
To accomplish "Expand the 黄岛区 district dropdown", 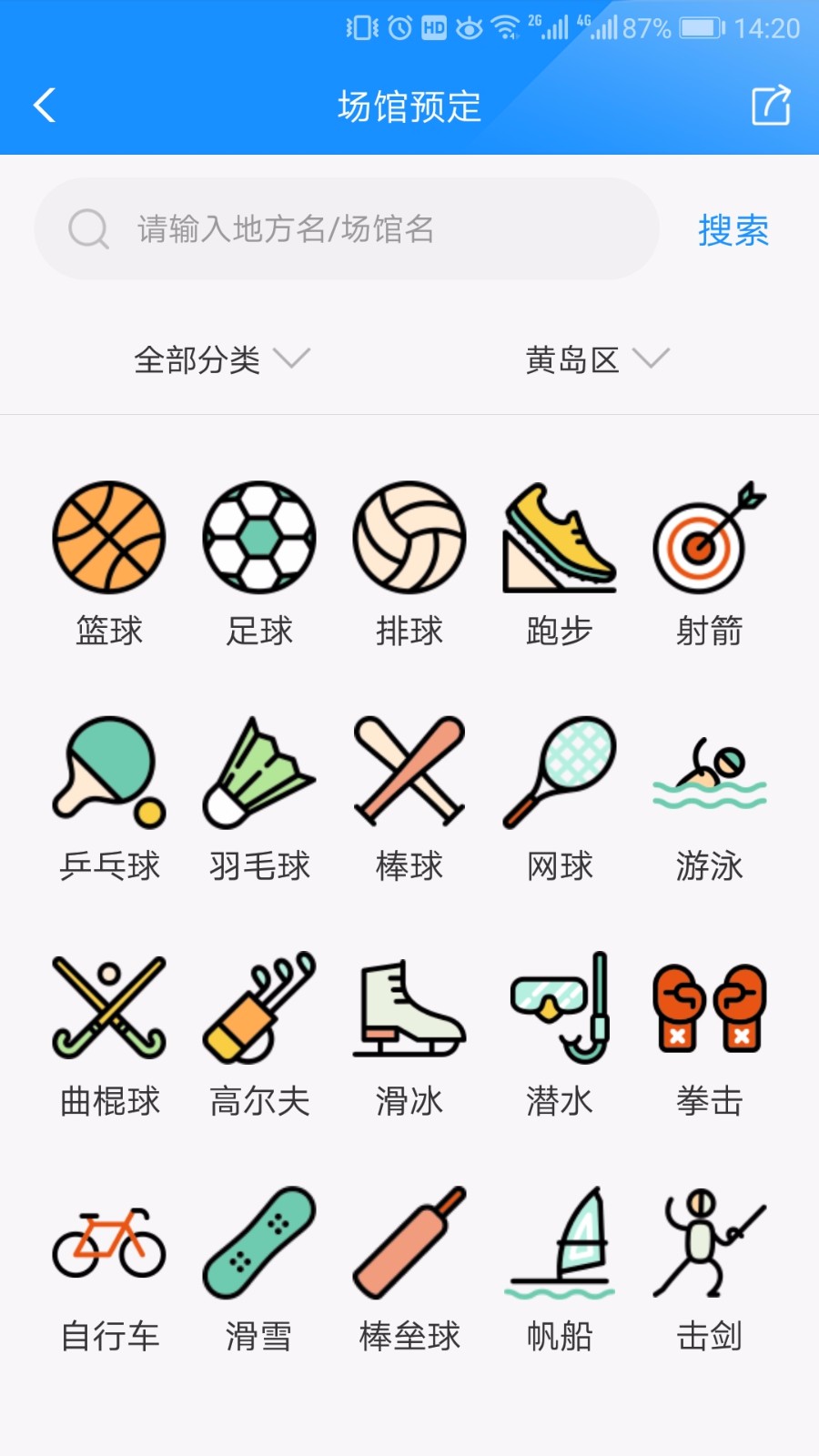I will tap(596, 360).
